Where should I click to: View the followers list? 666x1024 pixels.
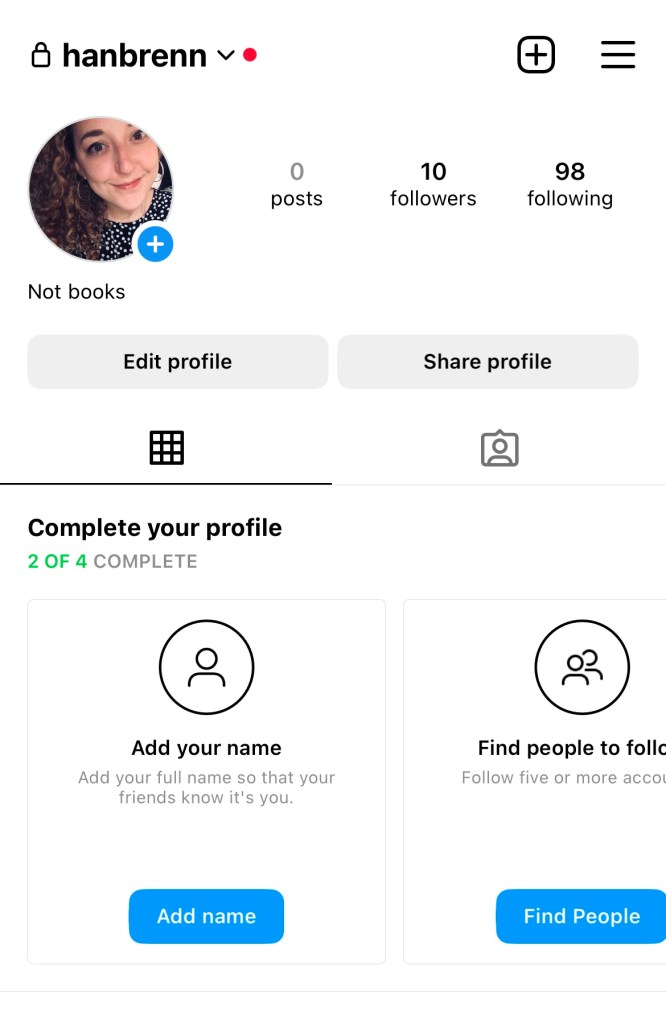point(433,184)
